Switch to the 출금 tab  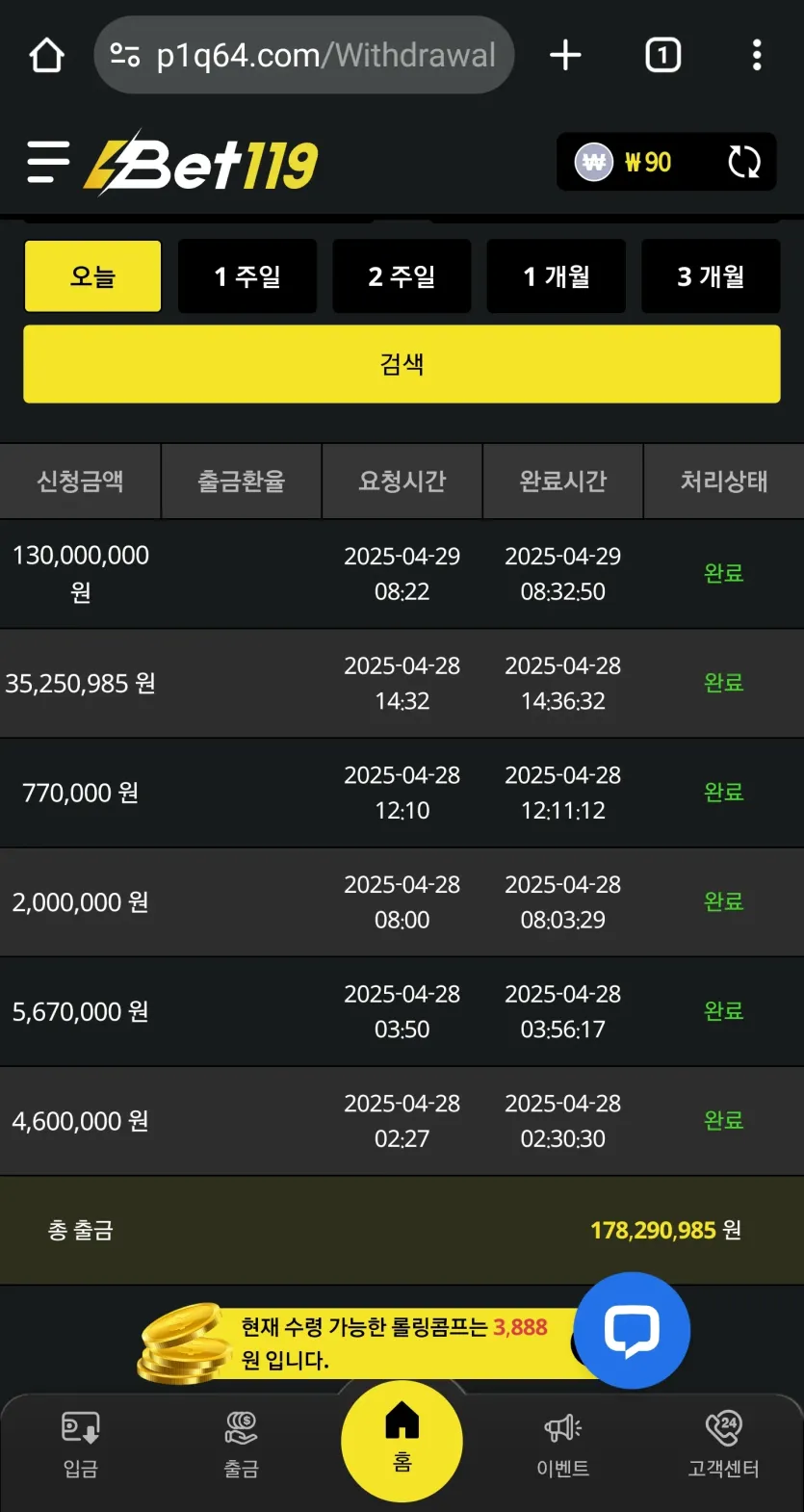point(241,1446)
